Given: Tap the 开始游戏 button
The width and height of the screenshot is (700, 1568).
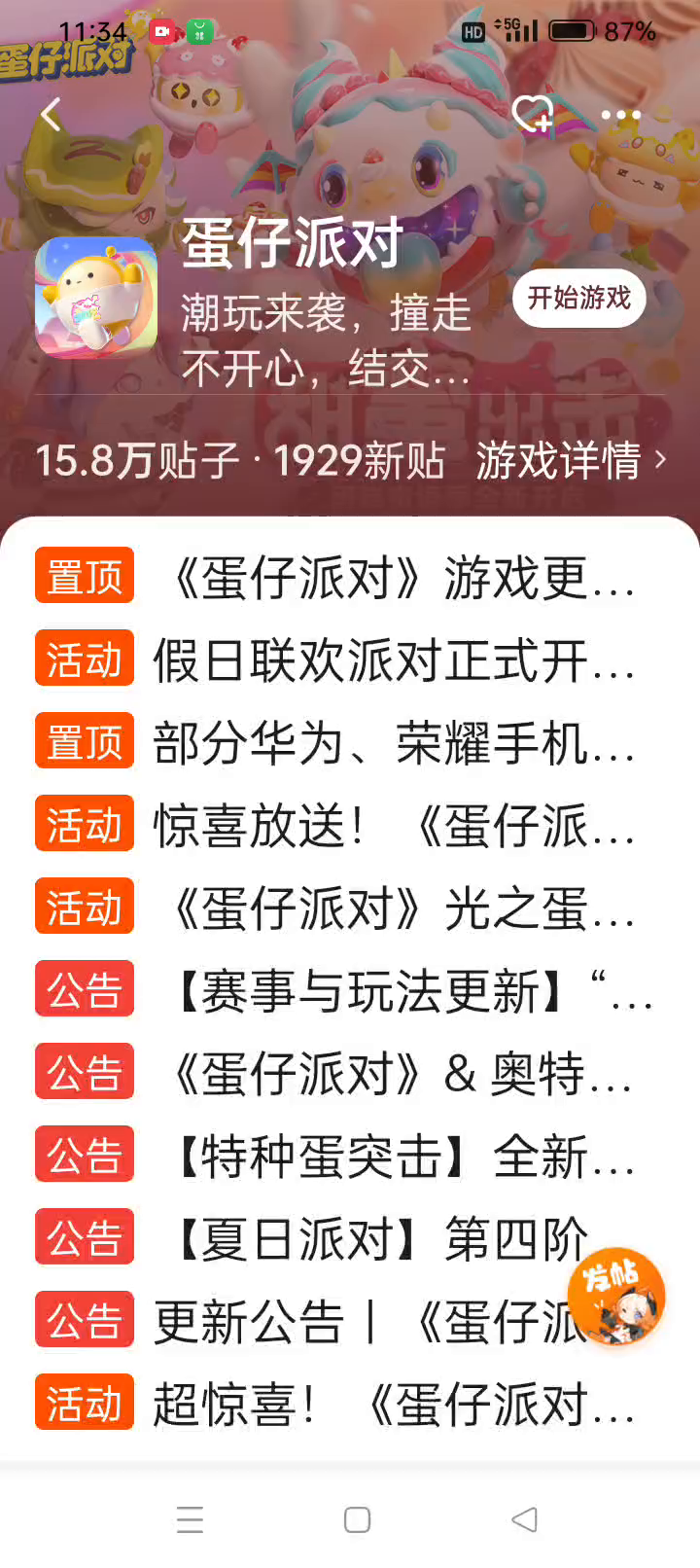Looking at the screenshot, I should [x=579, y=298].
